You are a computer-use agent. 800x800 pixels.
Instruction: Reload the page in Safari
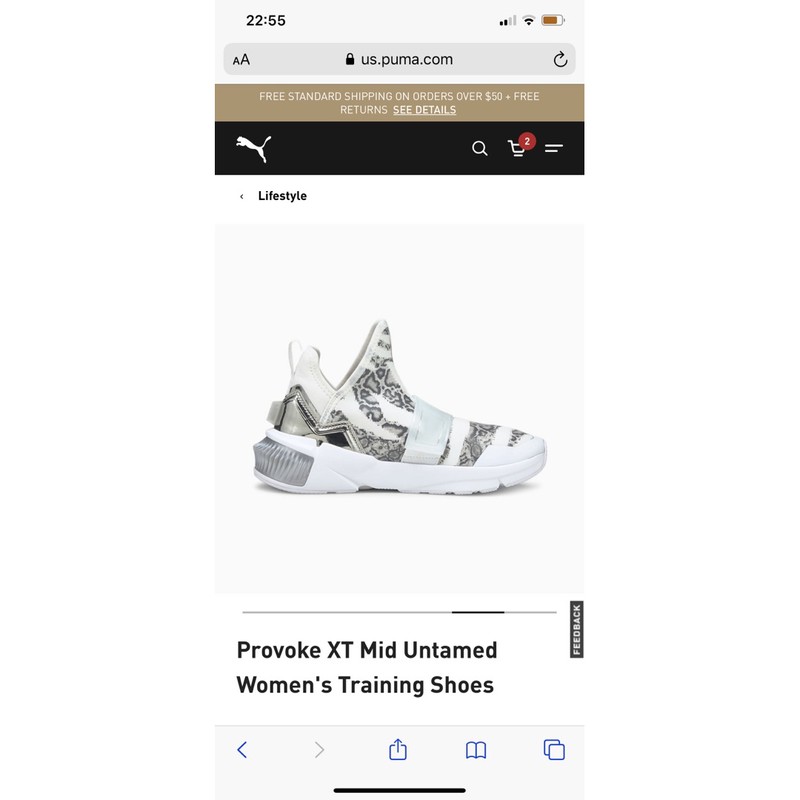[x=560, y=59]
